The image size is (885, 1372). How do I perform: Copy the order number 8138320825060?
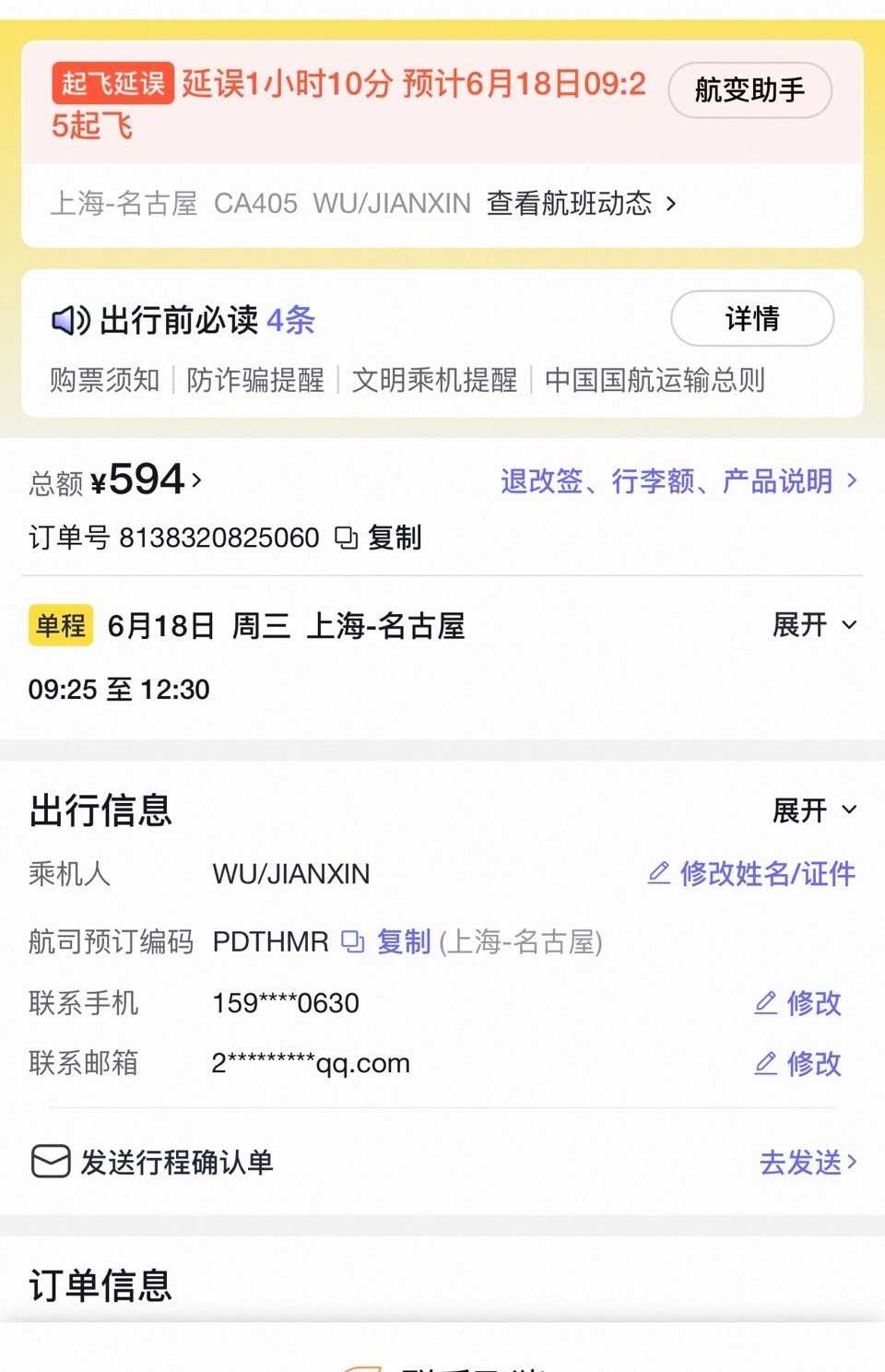380,538
